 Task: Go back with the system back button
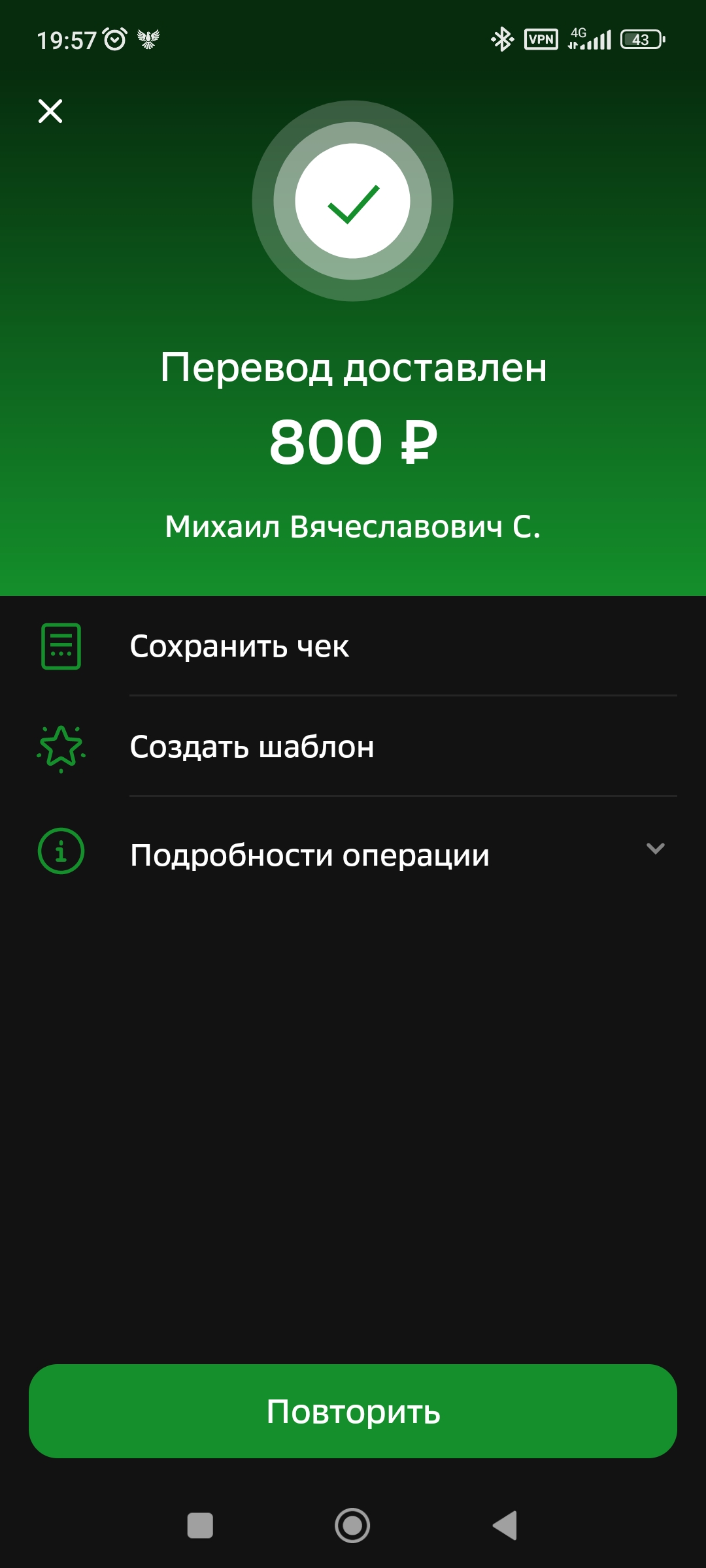tap(505, 1526)
